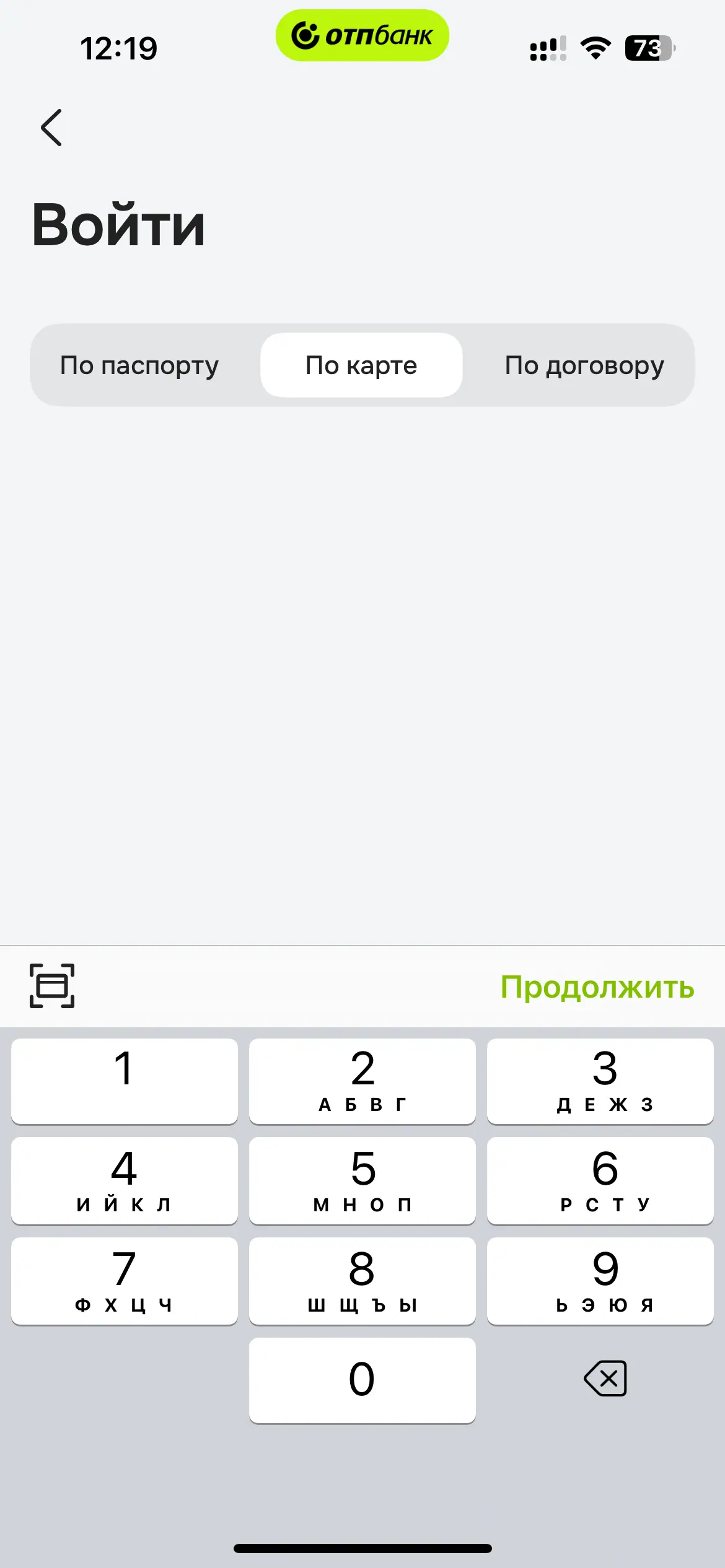Select the По карте tab
This screenshot has height=1568, width=725.
361,365
